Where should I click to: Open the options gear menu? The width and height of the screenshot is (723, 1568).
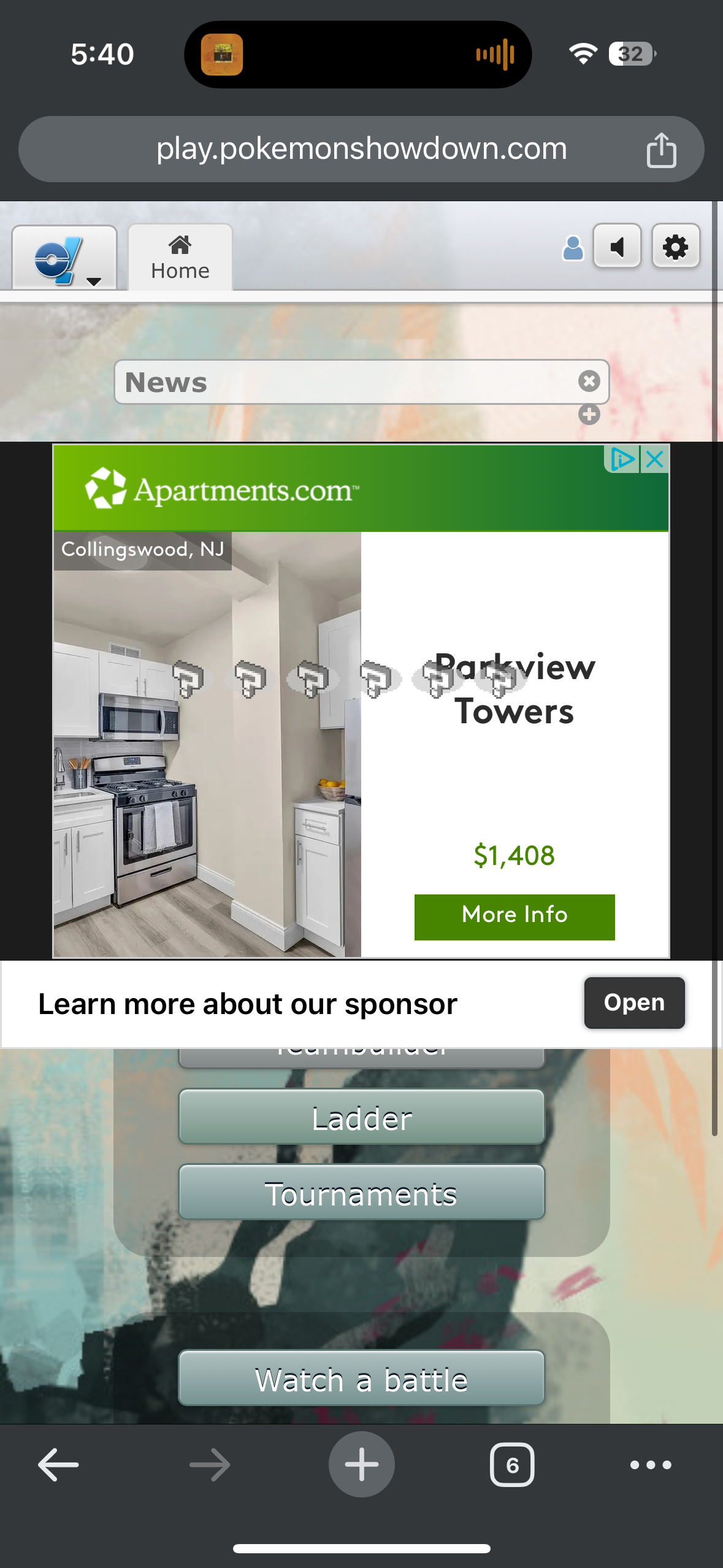coord(675,247)
